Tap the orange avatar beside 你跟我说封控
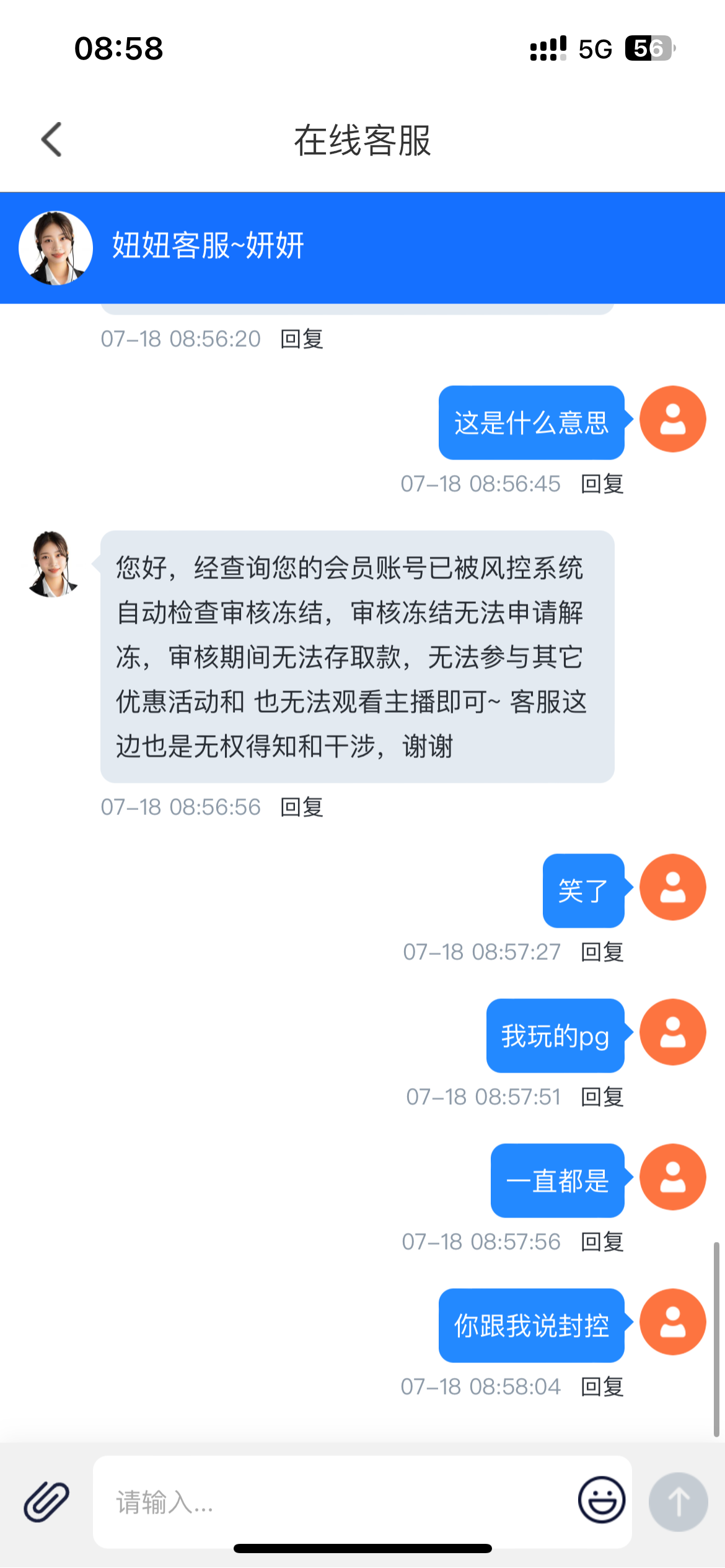Image resolution: width=725 pixels, height=1568 pixels. click(x=672, y=1322)
